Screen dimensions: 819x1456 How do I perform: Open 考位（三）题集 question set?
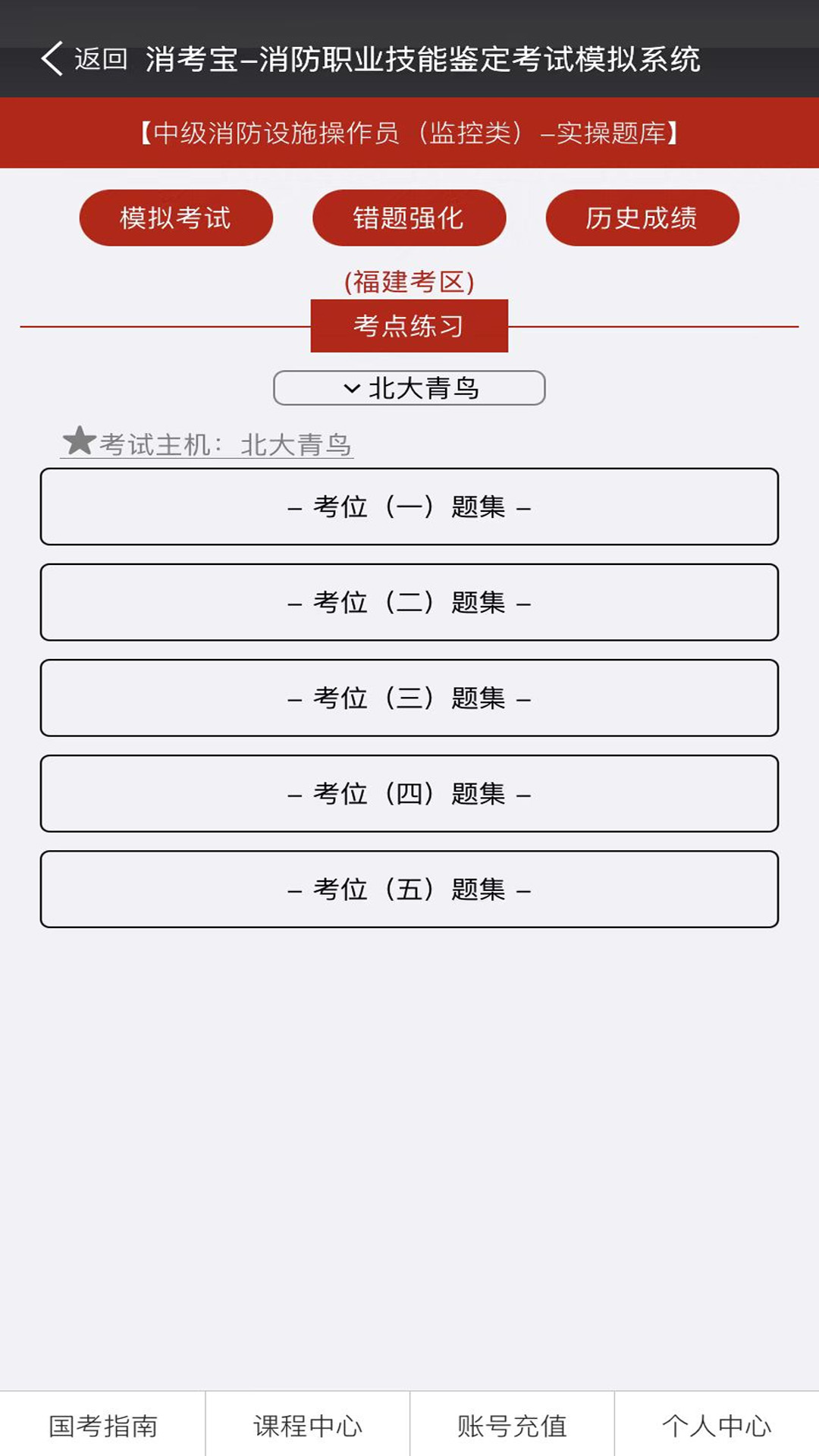(409, 698)
